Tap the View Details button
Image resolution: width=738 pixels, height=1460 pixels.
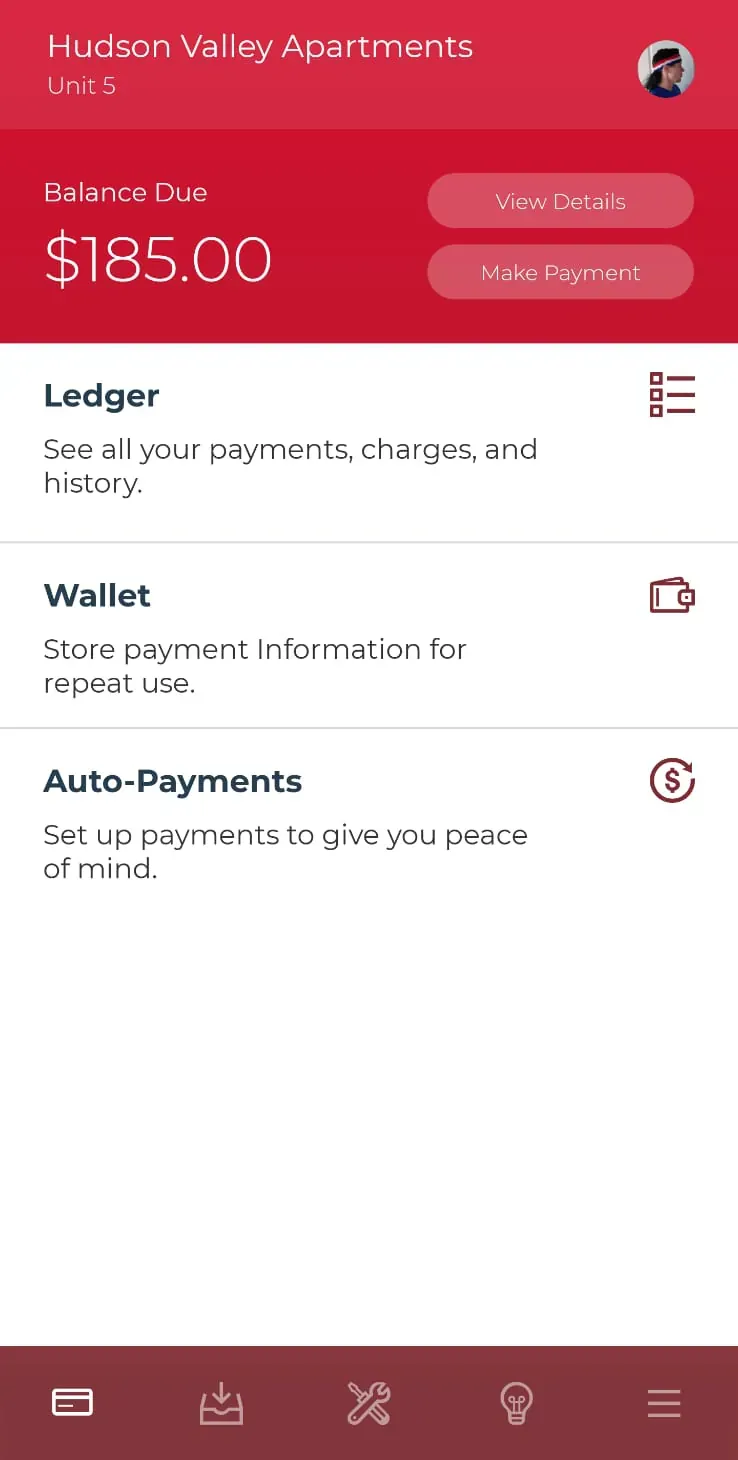560,201
